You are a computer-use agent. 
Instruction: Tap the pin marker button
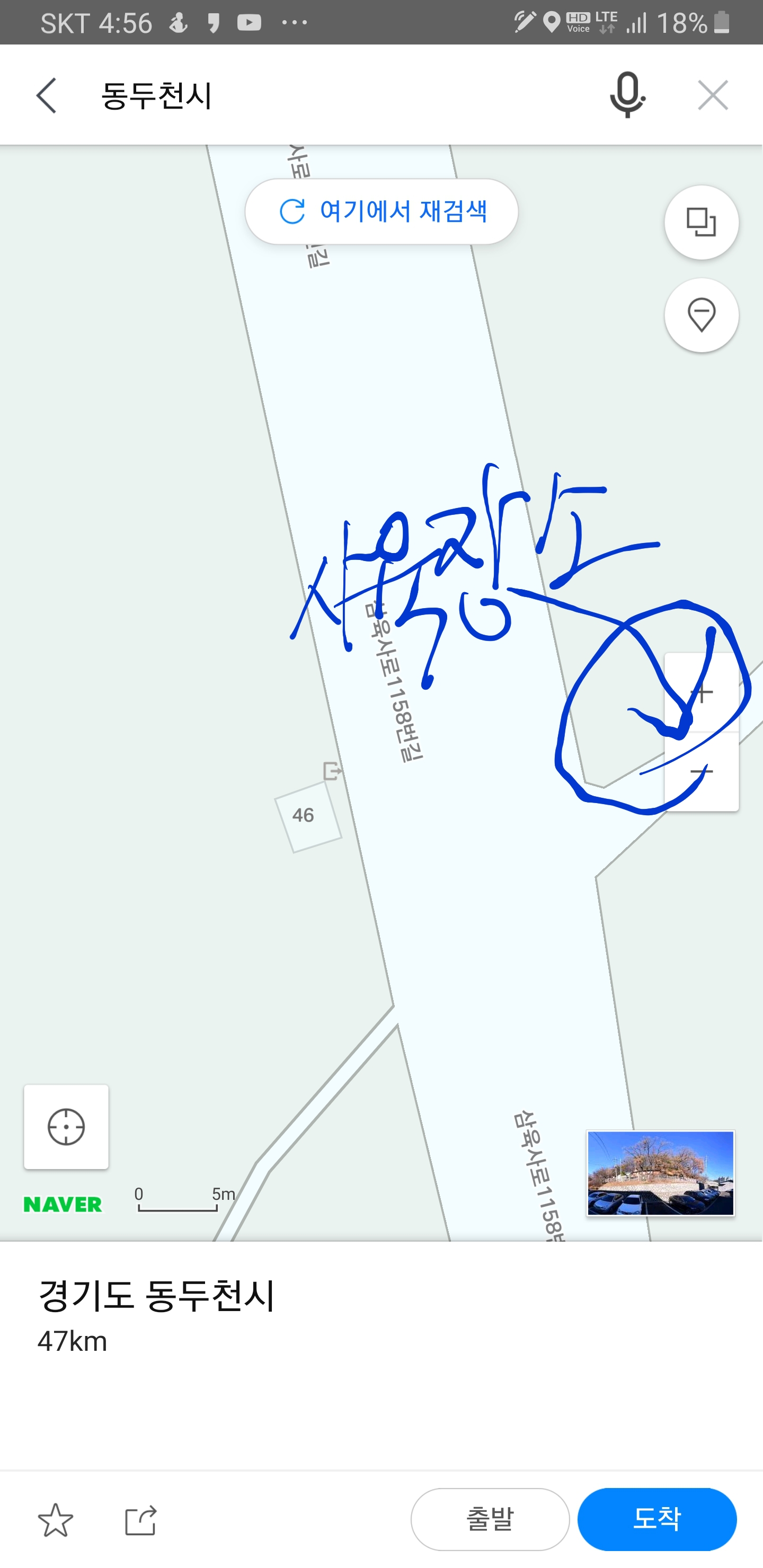tap(702, 315)
